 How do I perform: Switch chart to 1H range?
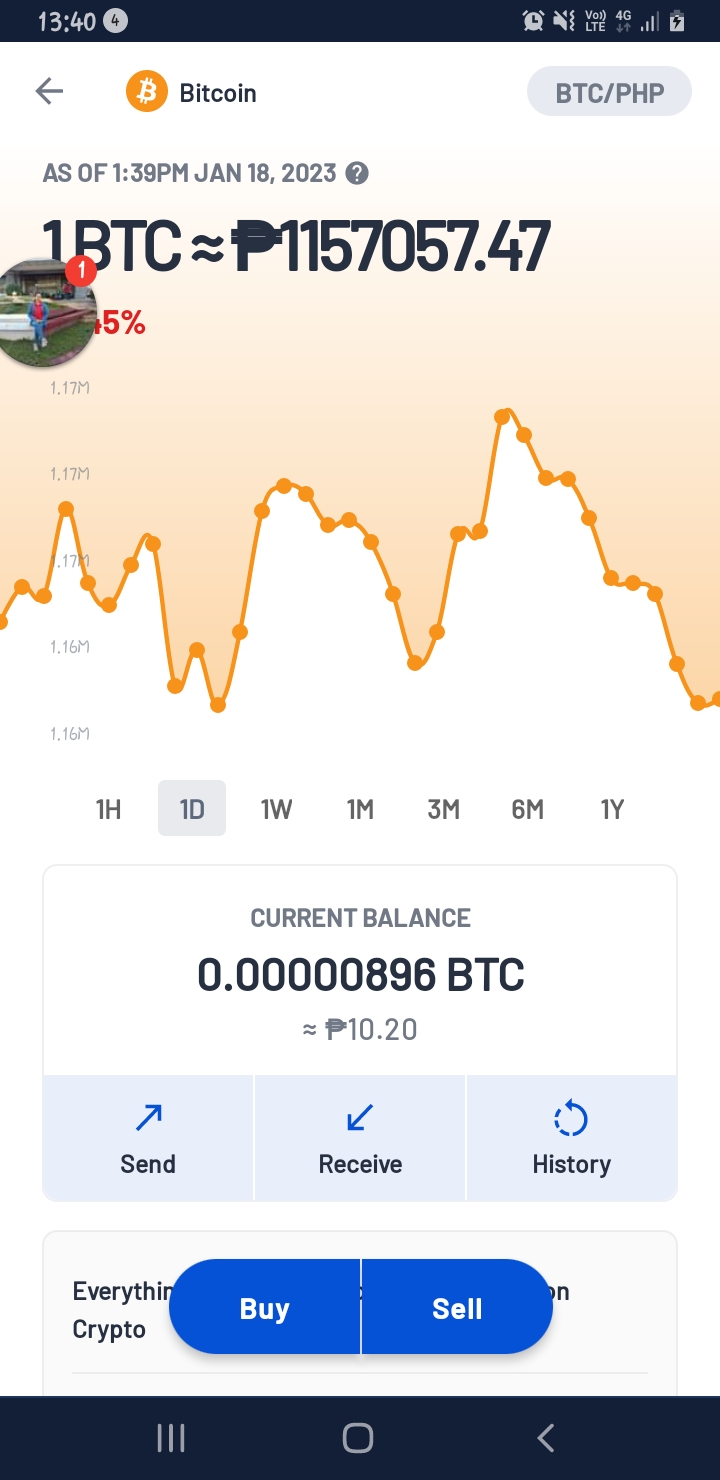click(108, 808)
